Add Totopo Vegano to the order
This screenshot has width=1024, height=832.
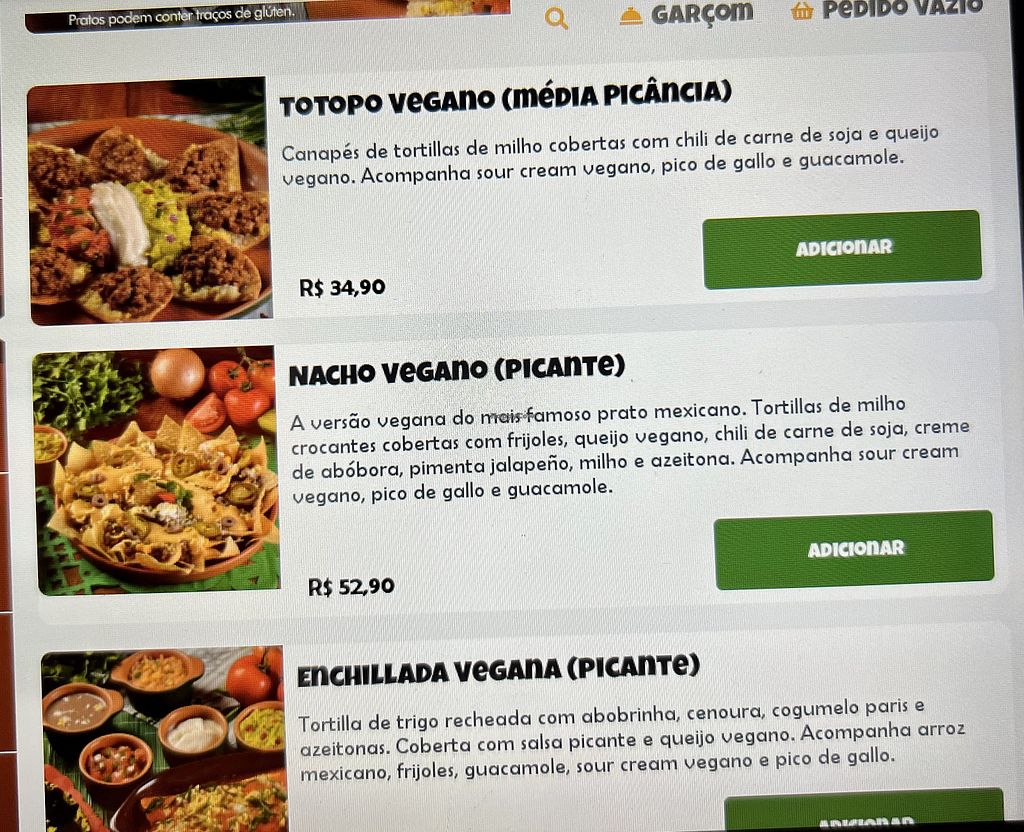click(x=842, y=249)
